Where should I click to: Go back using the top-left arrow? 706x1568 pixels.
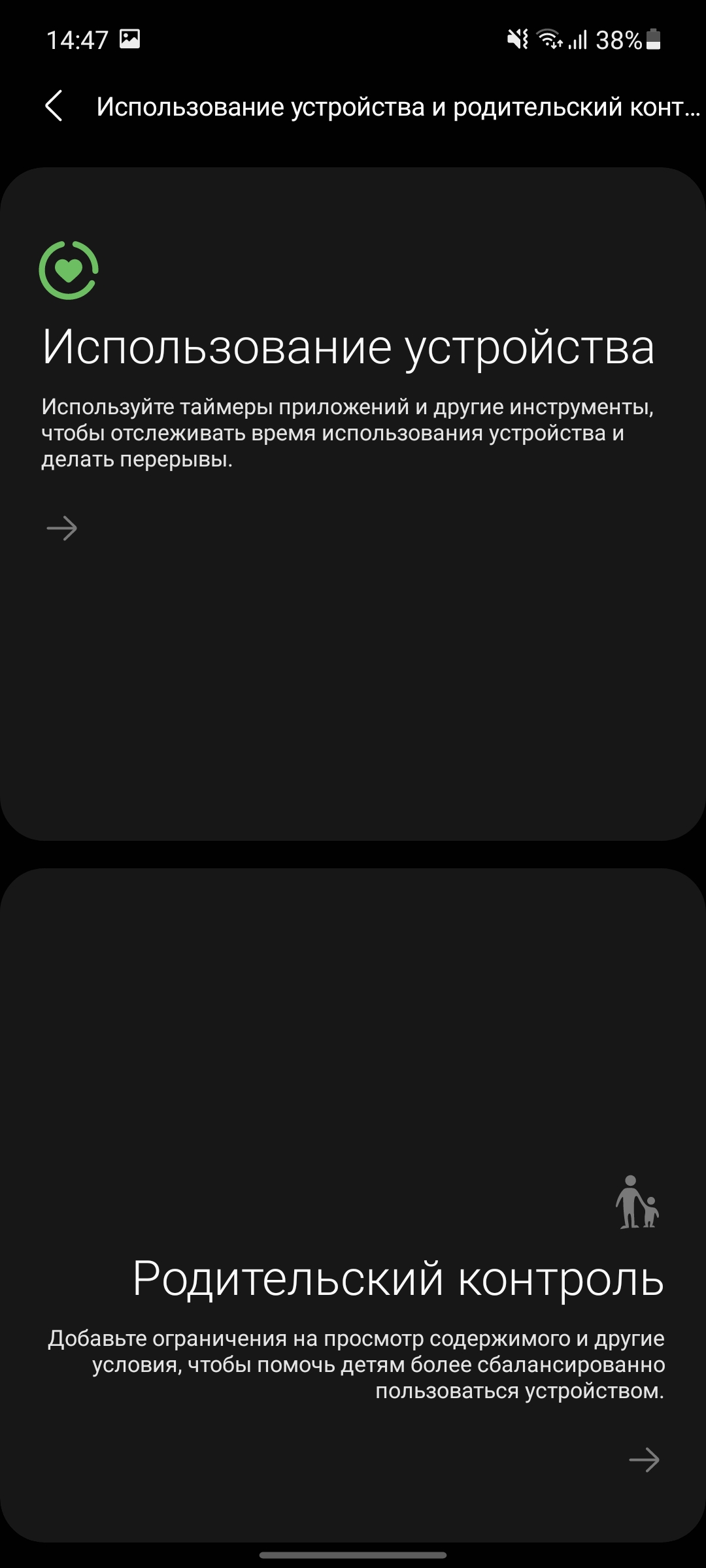pyautogui.click(x=54, y=106)
